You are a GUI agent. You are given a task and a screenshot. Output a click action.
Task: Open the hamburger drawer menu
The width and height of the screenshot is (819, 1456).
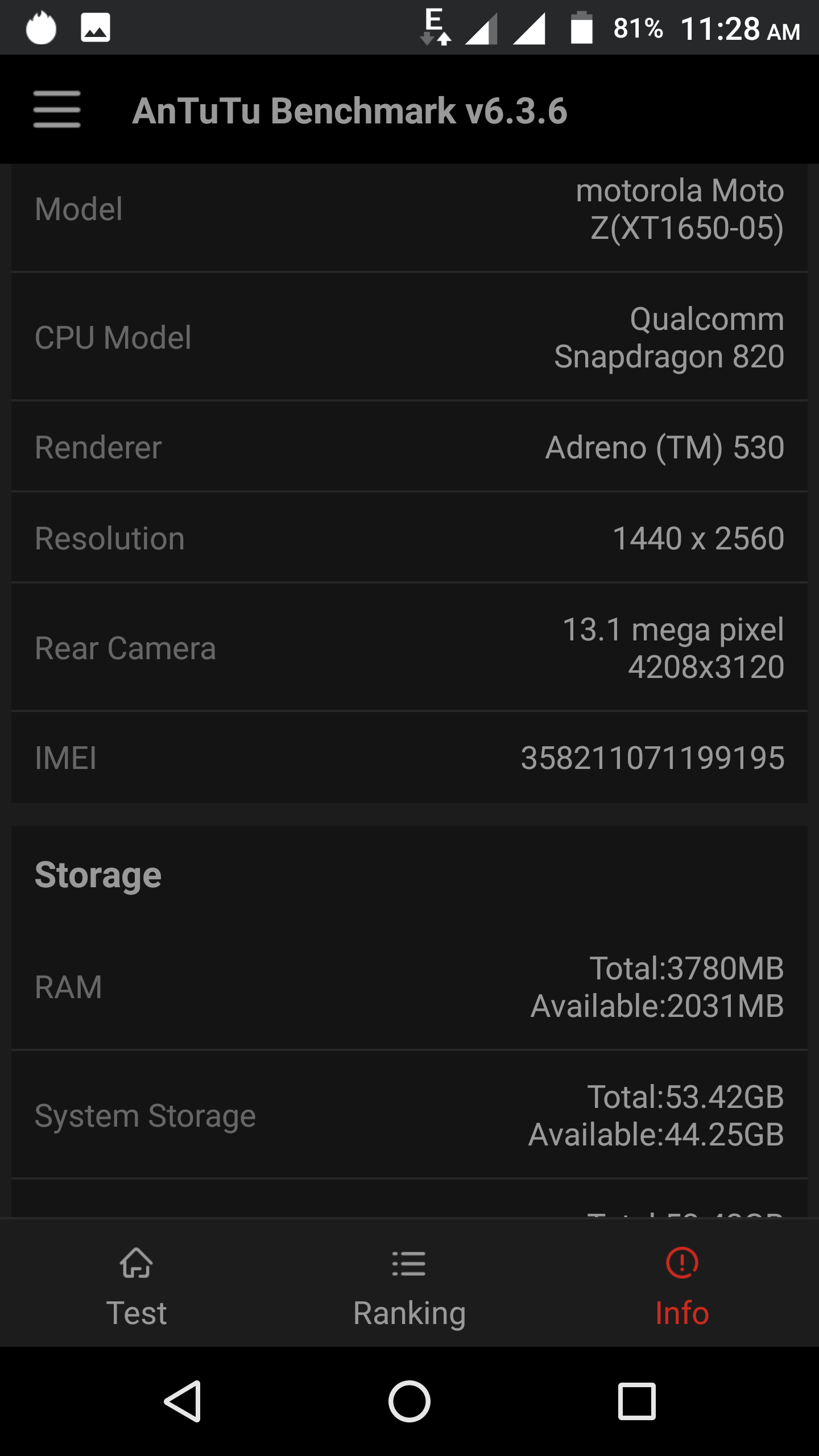coord(57,109)
